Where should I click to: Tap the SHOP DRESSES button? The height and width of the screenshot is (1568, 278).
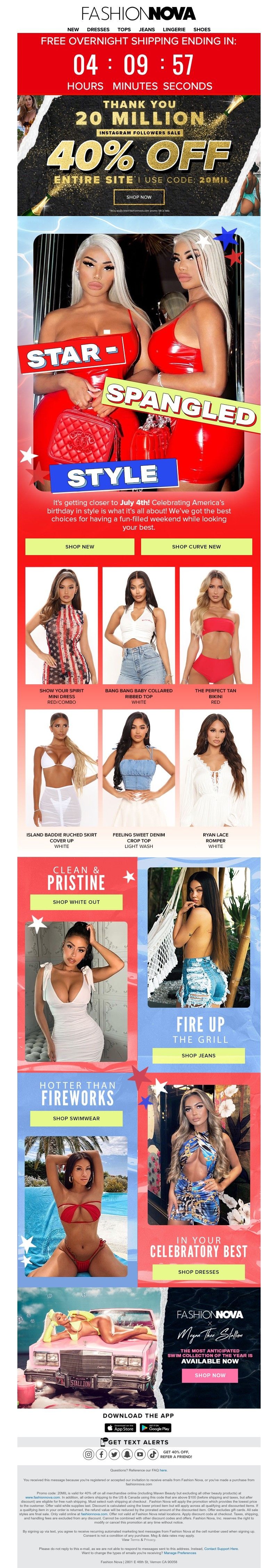pyautogui.click(x=198, y=1271)
